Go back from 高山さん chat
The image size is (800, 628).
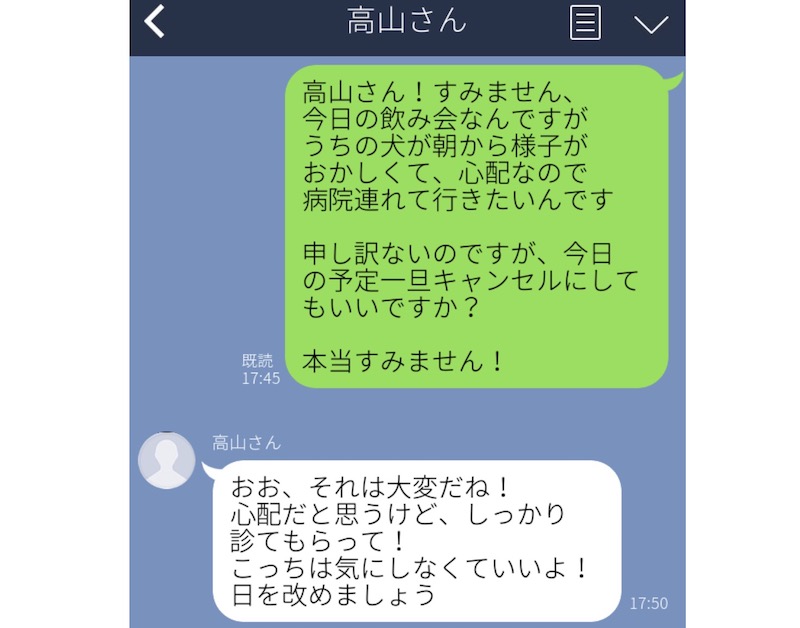154,22
